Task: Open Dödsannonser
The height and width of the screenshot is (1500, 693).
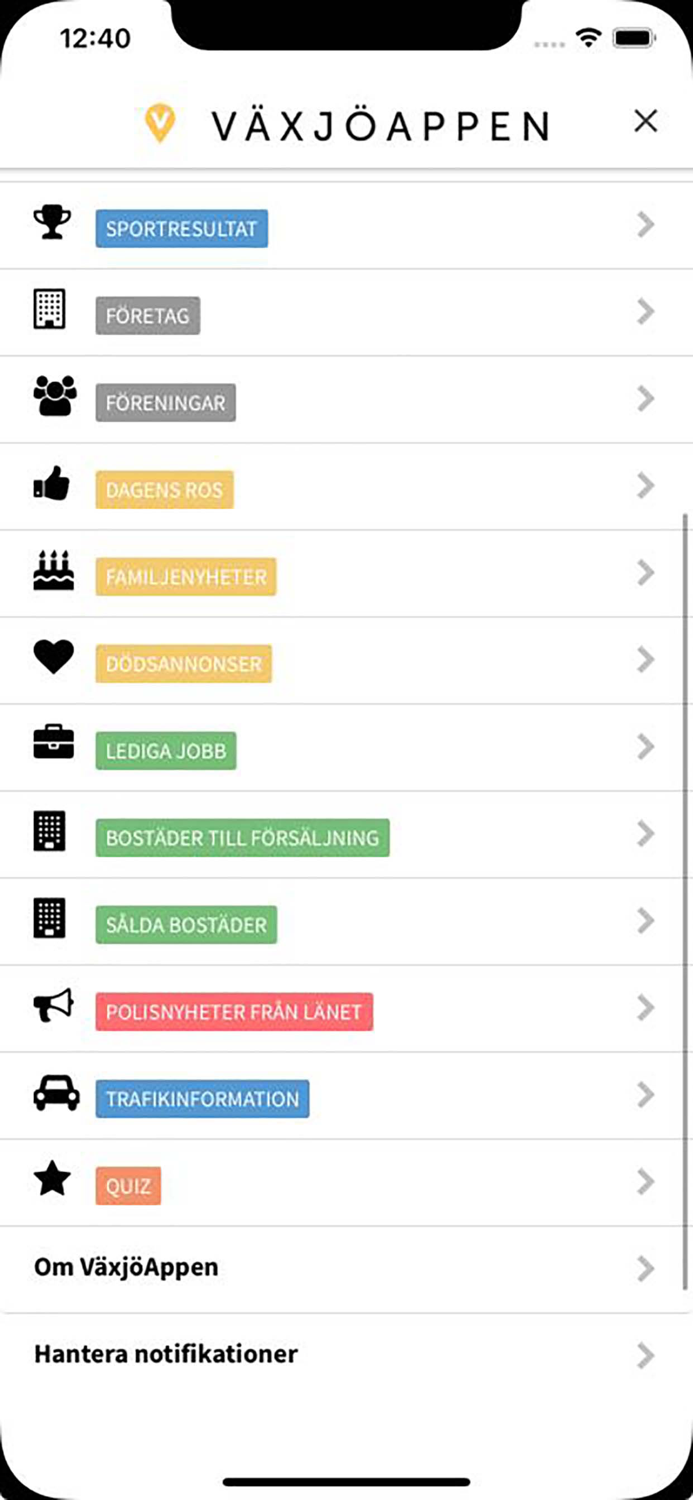Action: pyautogui.click(x=346, y=661)
